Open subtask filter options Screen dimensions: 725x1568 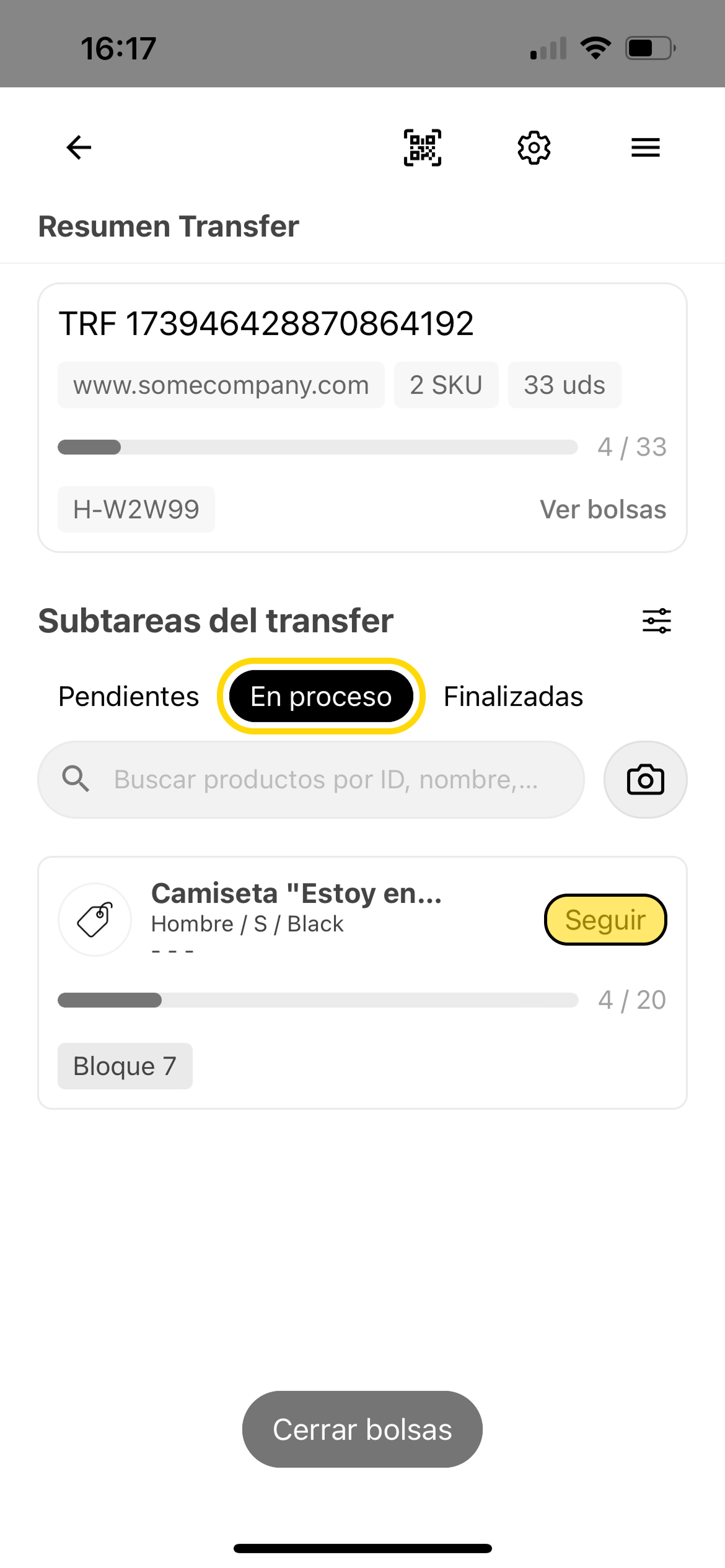click(656, 621)
